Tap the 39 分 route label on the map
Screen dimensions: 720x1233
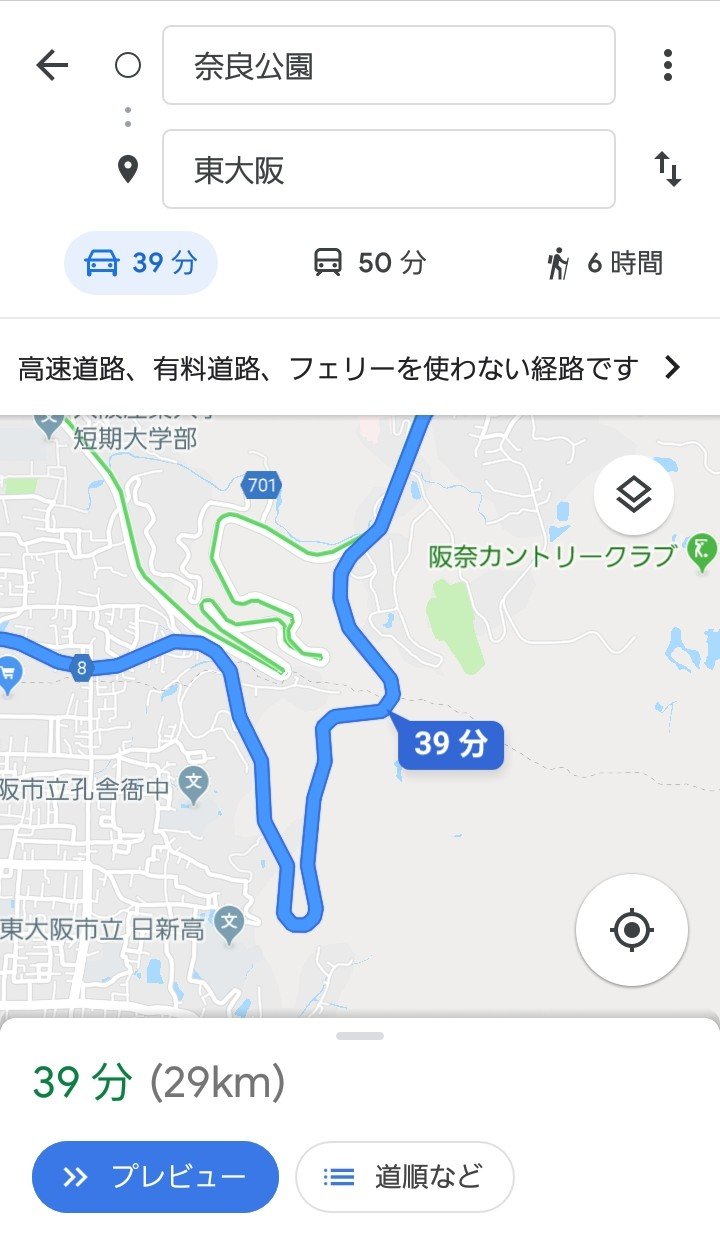[x=450, y=745]
